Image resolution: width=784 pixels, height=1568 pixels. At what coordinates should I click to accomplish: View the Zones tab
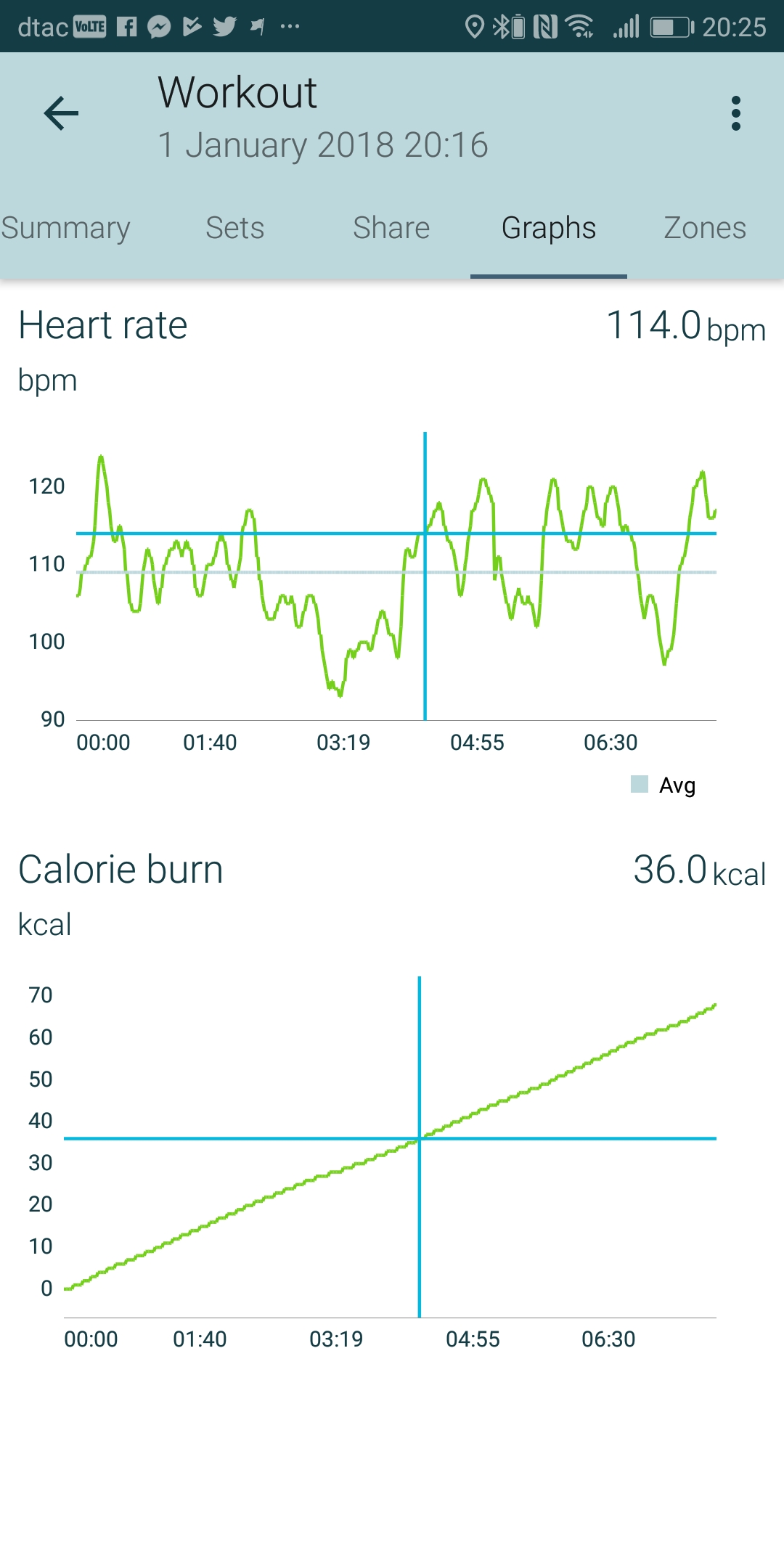pos(704,229)
